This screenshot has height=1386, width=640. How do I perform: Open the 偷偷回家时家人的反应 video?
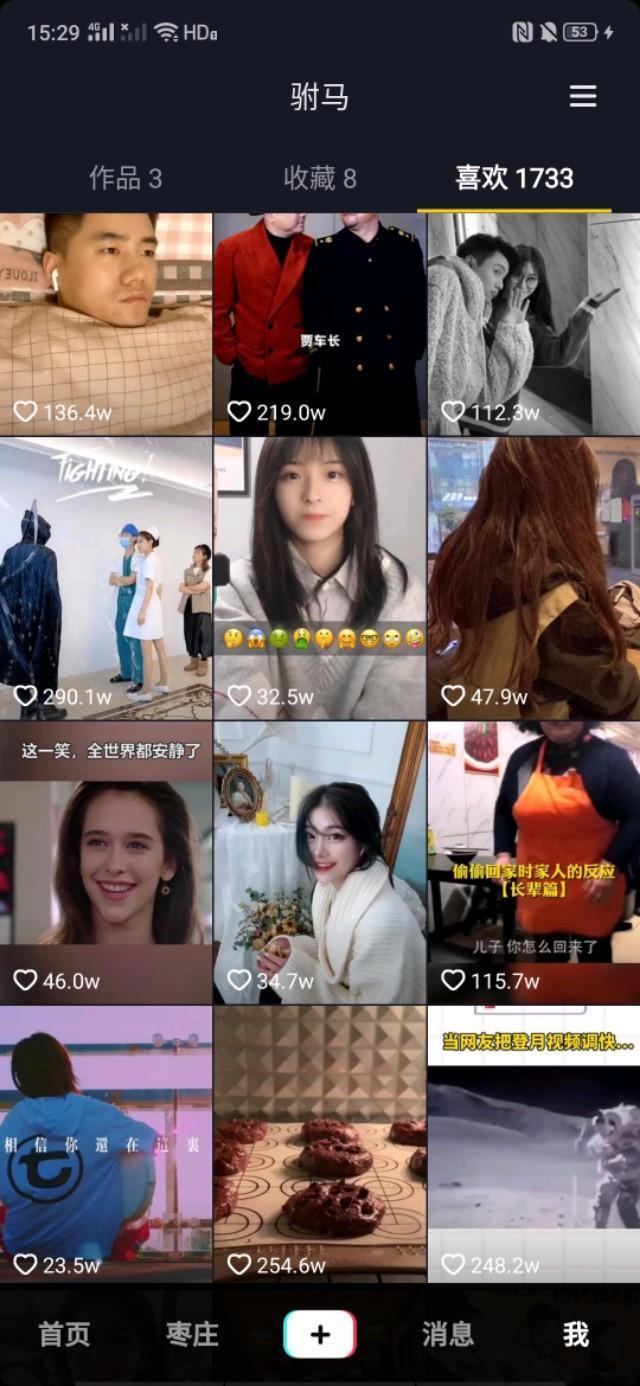click(534, 862)
